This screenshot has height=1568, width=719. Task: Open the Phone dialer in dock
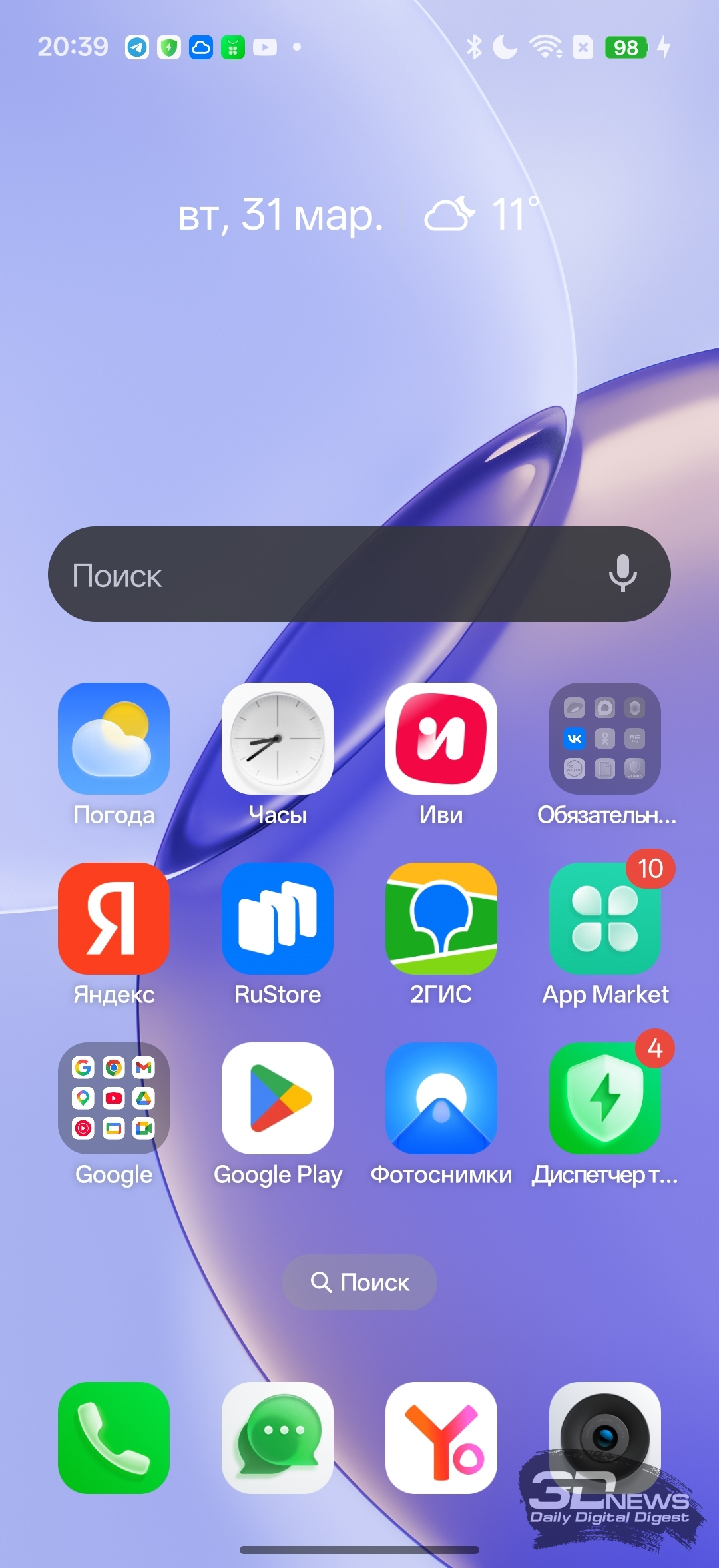pos(114,1438)
